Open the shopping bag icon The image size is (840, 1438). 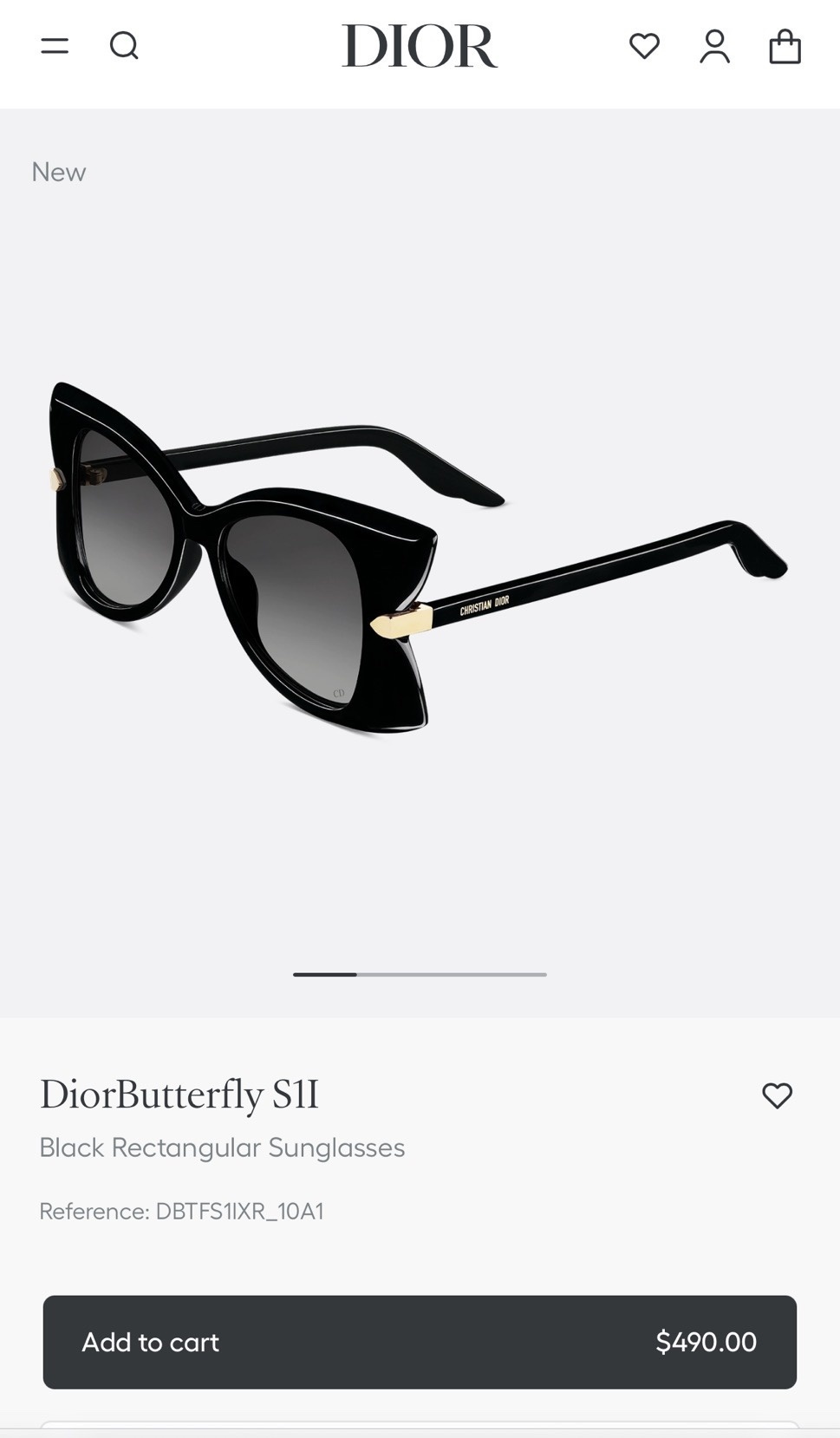(x=785, y=45)
